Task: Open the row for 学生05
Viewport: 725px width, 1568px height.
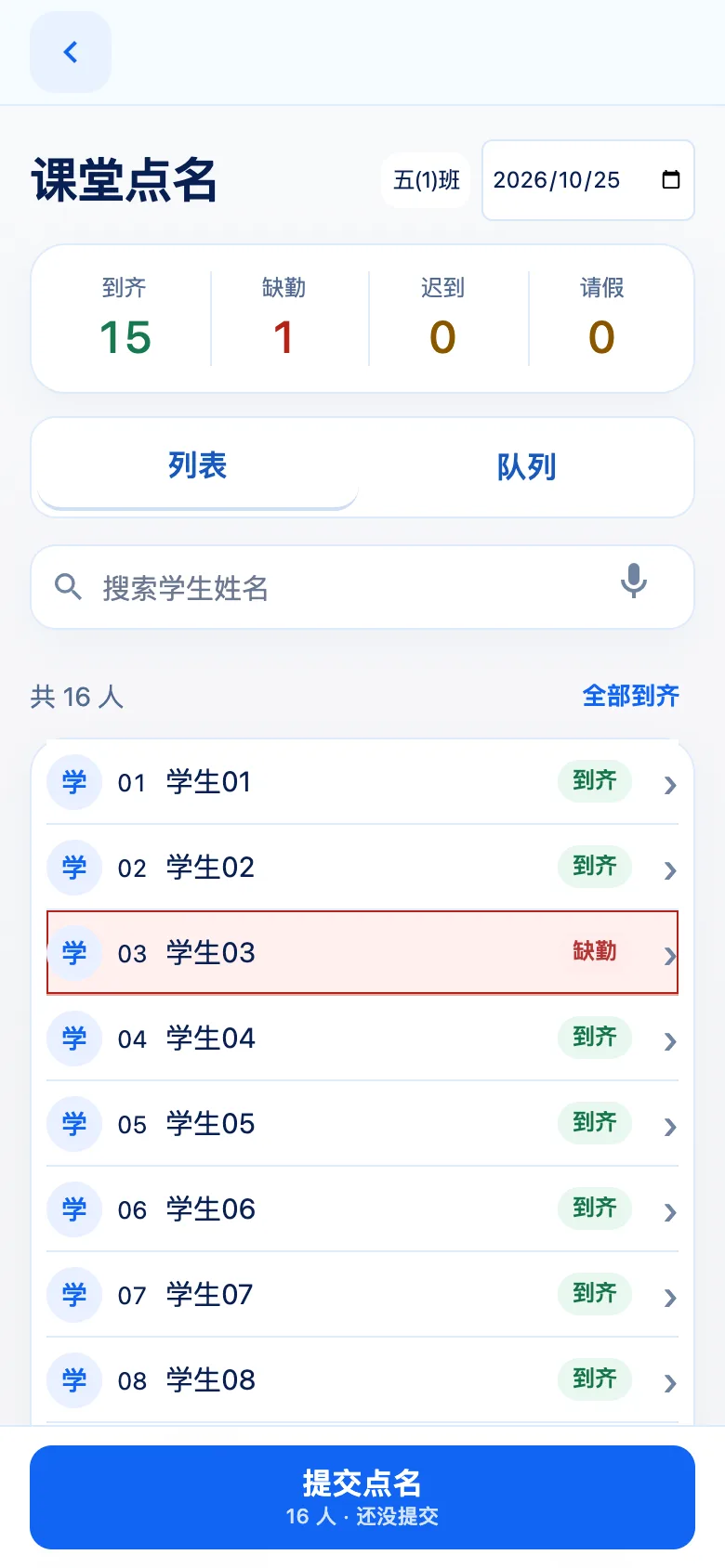Action: (362, 1124)
